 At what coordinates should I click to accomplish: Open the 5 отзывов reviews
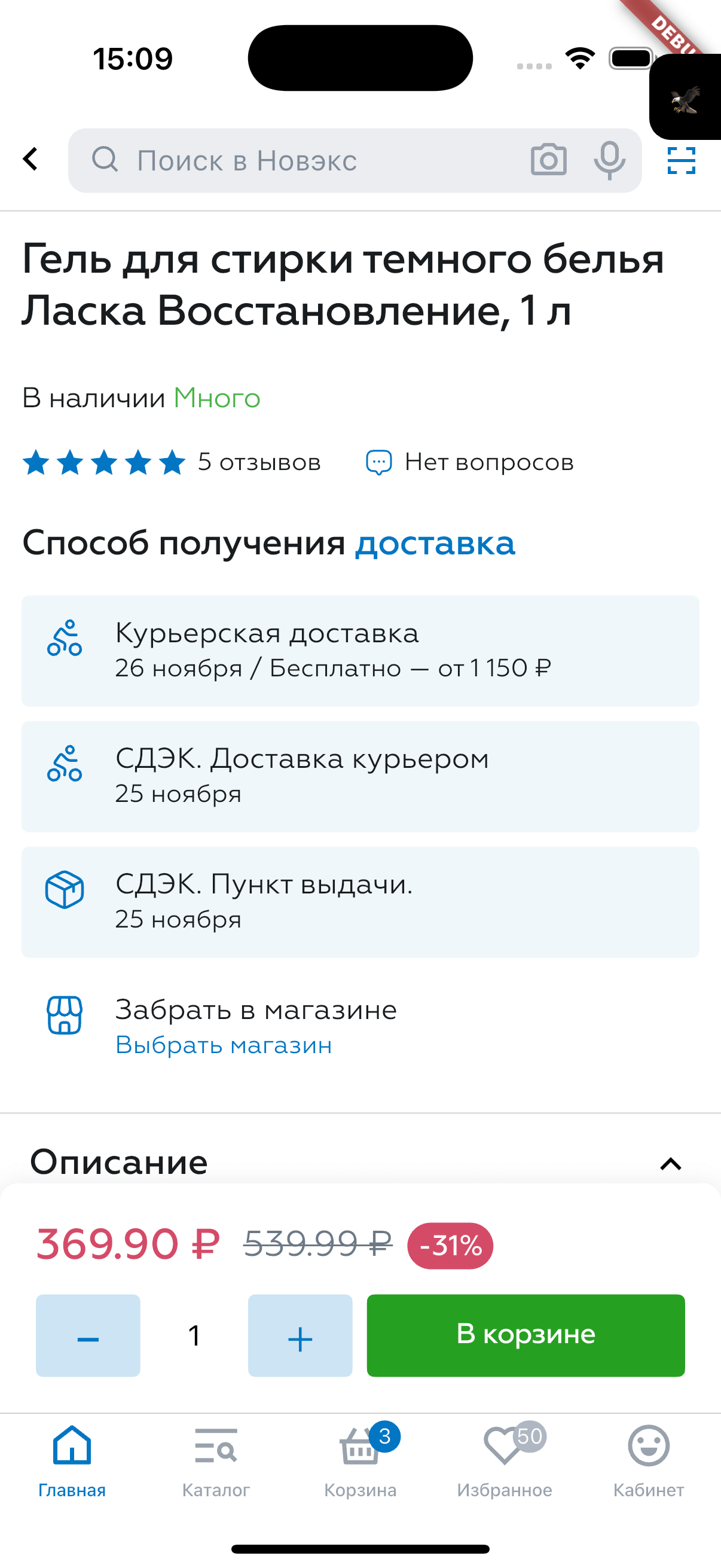coord(259,462)
